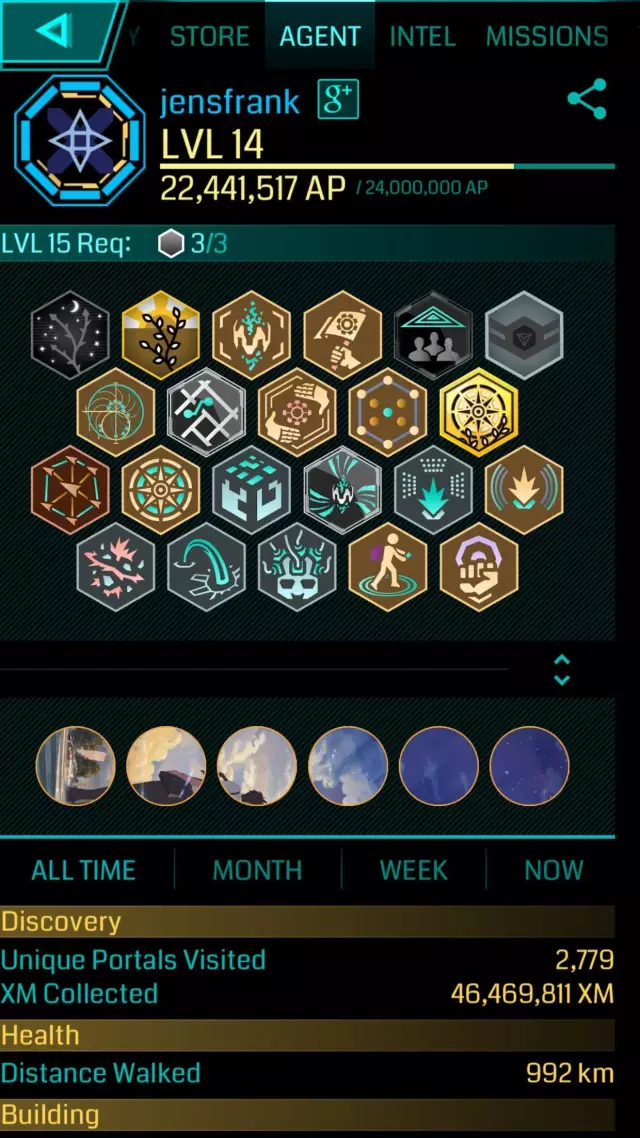Open the walking figure Trekker medal
The width and height of the screenshot is (640, 1138).
pos(388,567)
